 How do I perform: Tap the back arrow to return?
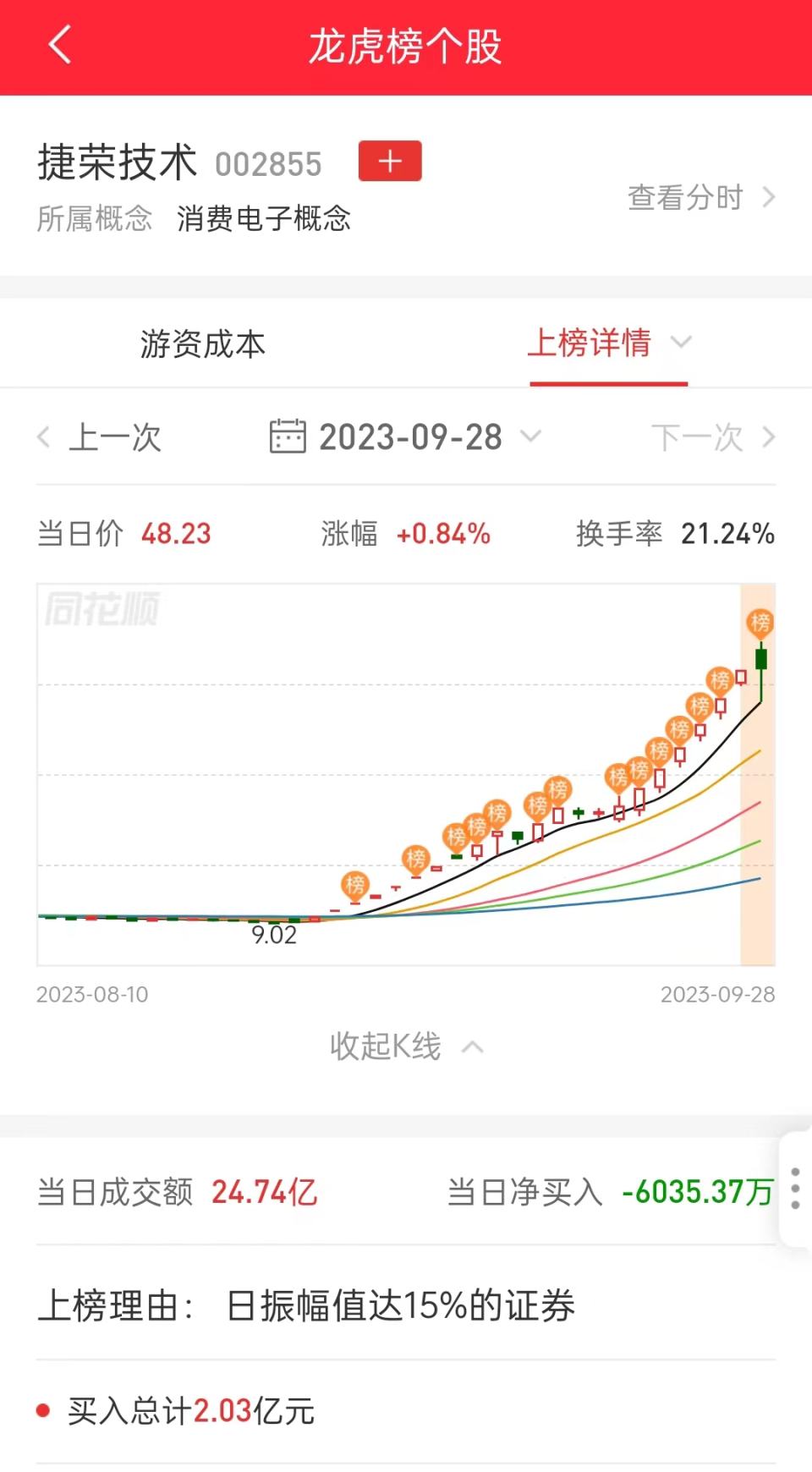tap(59, 46)
